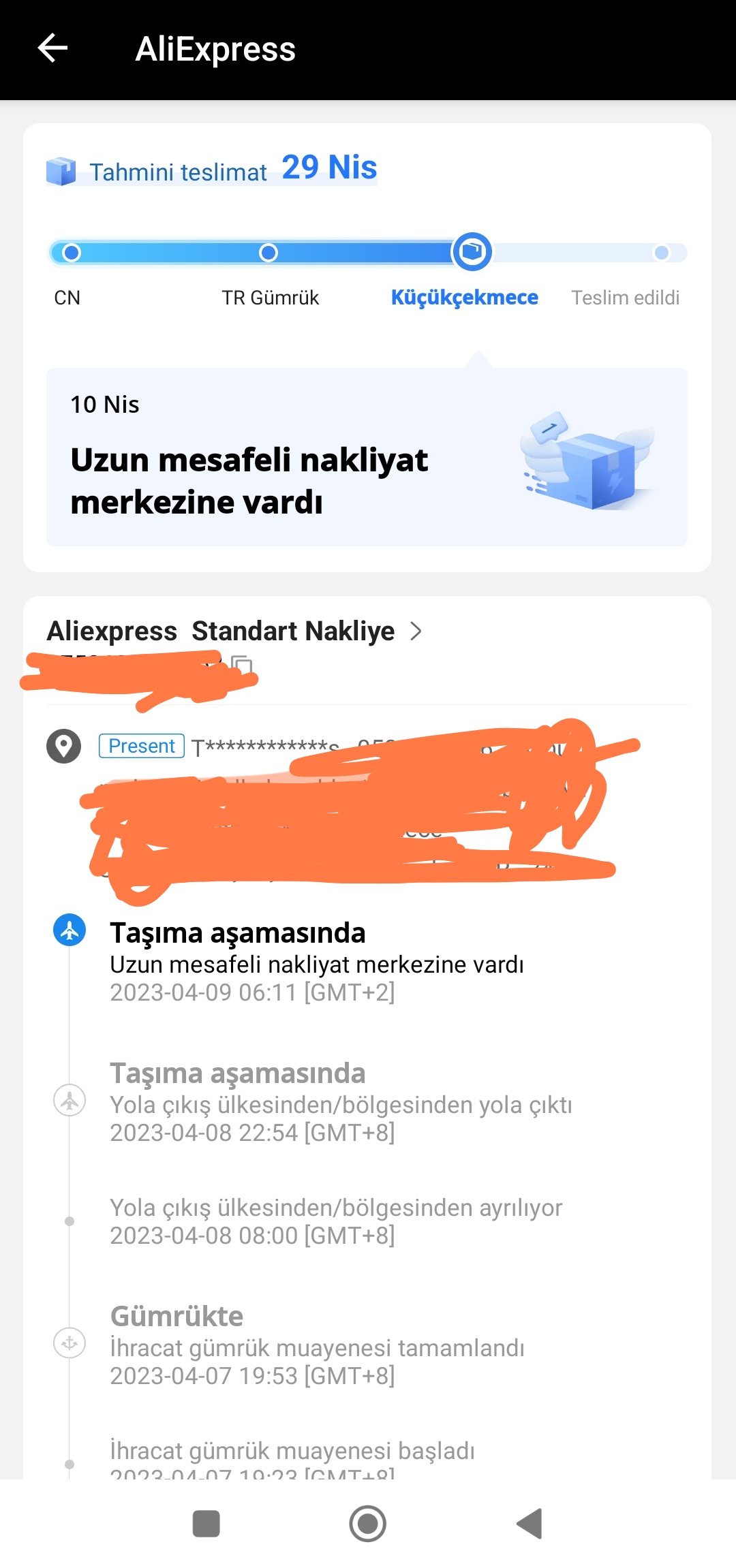Viewport: 736px width, 1568px height.
Task: Go back from AliExpress tracking page
Action: [52, 49]
